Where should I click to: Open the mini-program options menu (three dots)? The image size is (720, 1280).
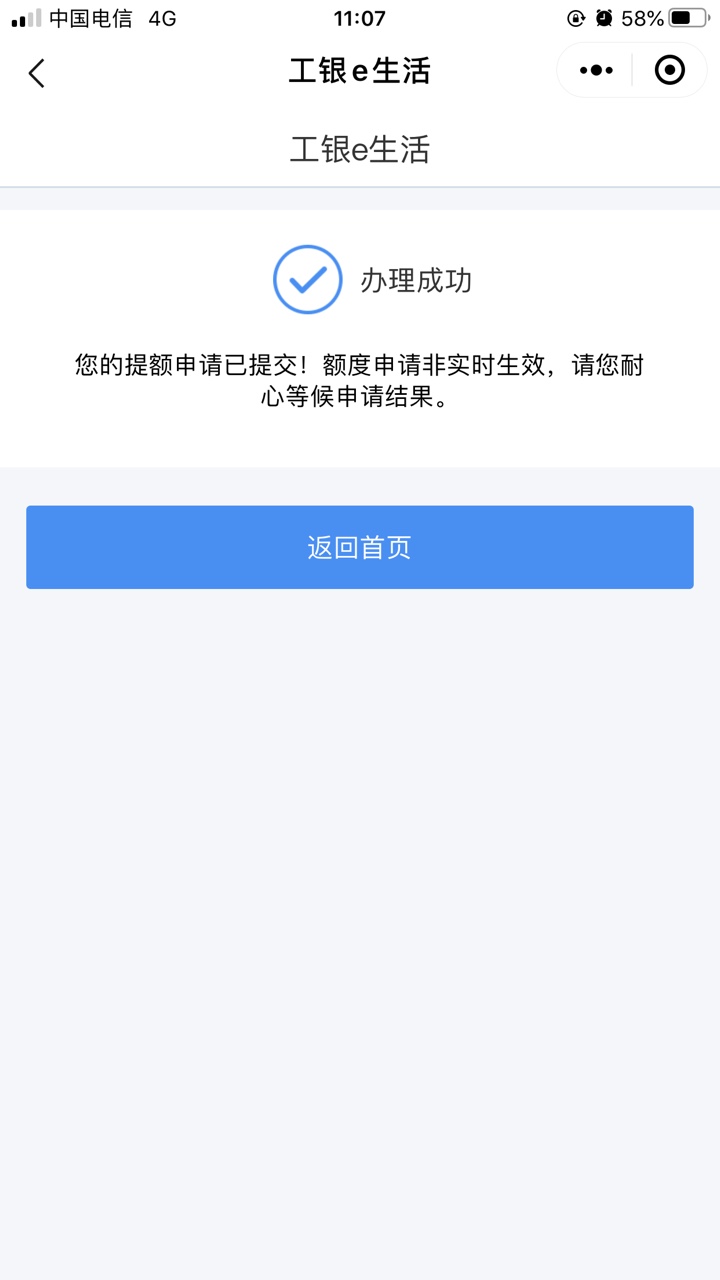[x=596, y=70]
